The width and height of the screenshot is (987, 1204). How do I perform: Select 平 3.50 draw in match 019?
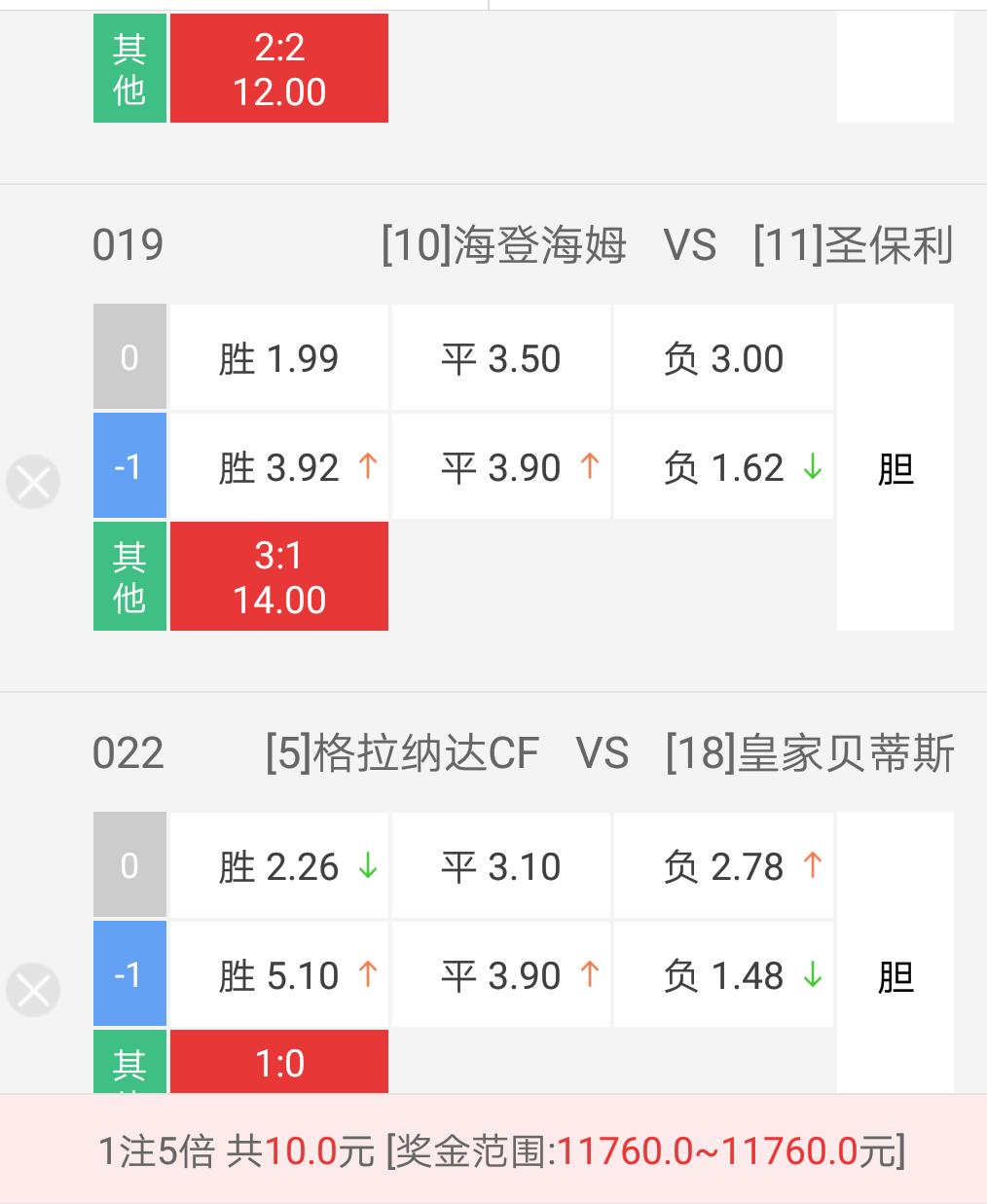[x=501, y=357]
